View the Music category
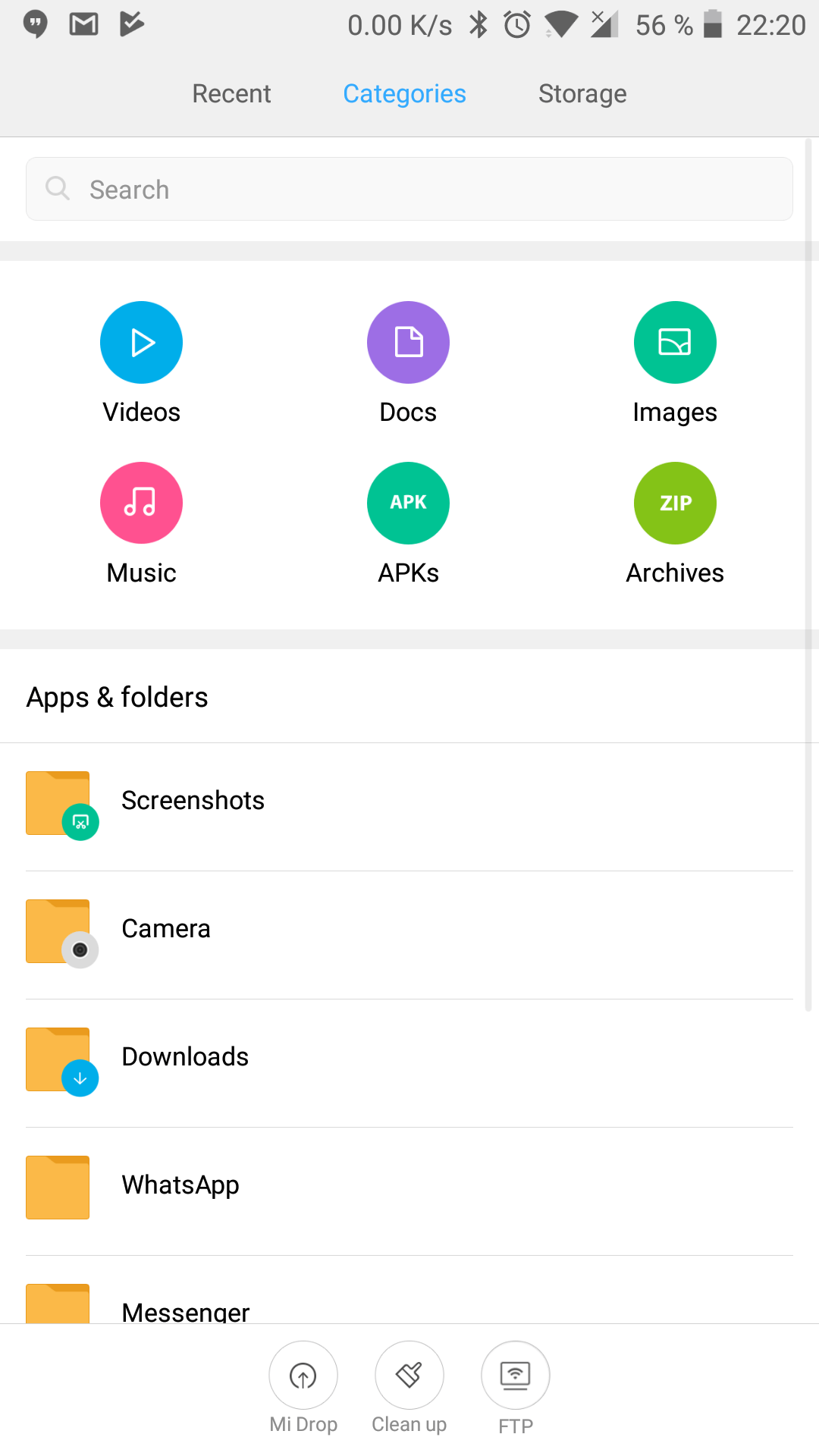 141,524
